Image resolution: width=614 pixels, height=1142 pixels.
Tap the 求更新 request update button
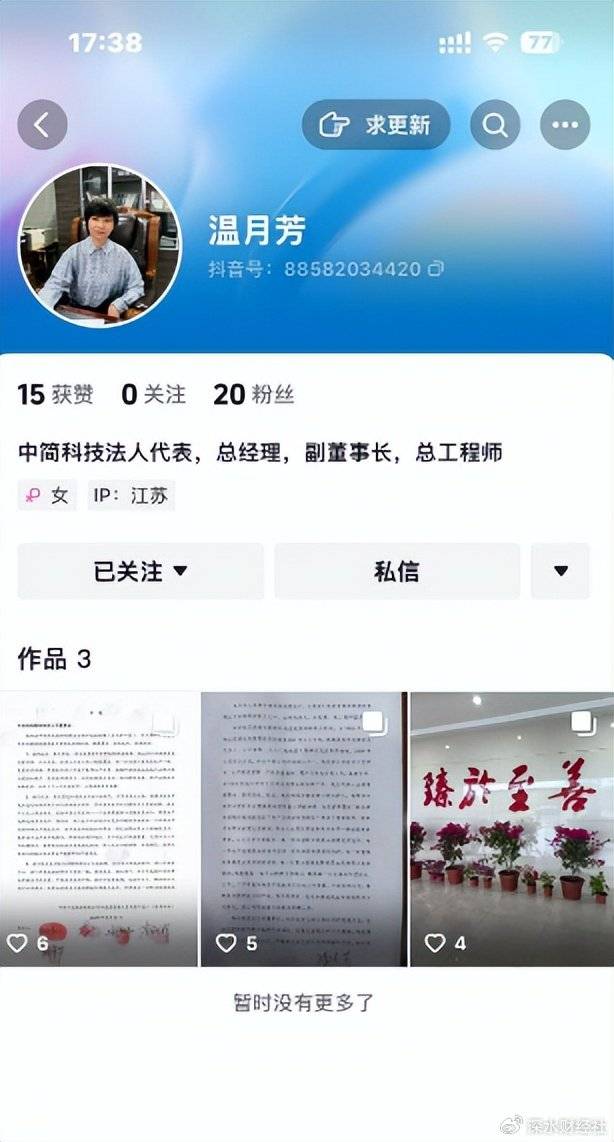point(376,125)
